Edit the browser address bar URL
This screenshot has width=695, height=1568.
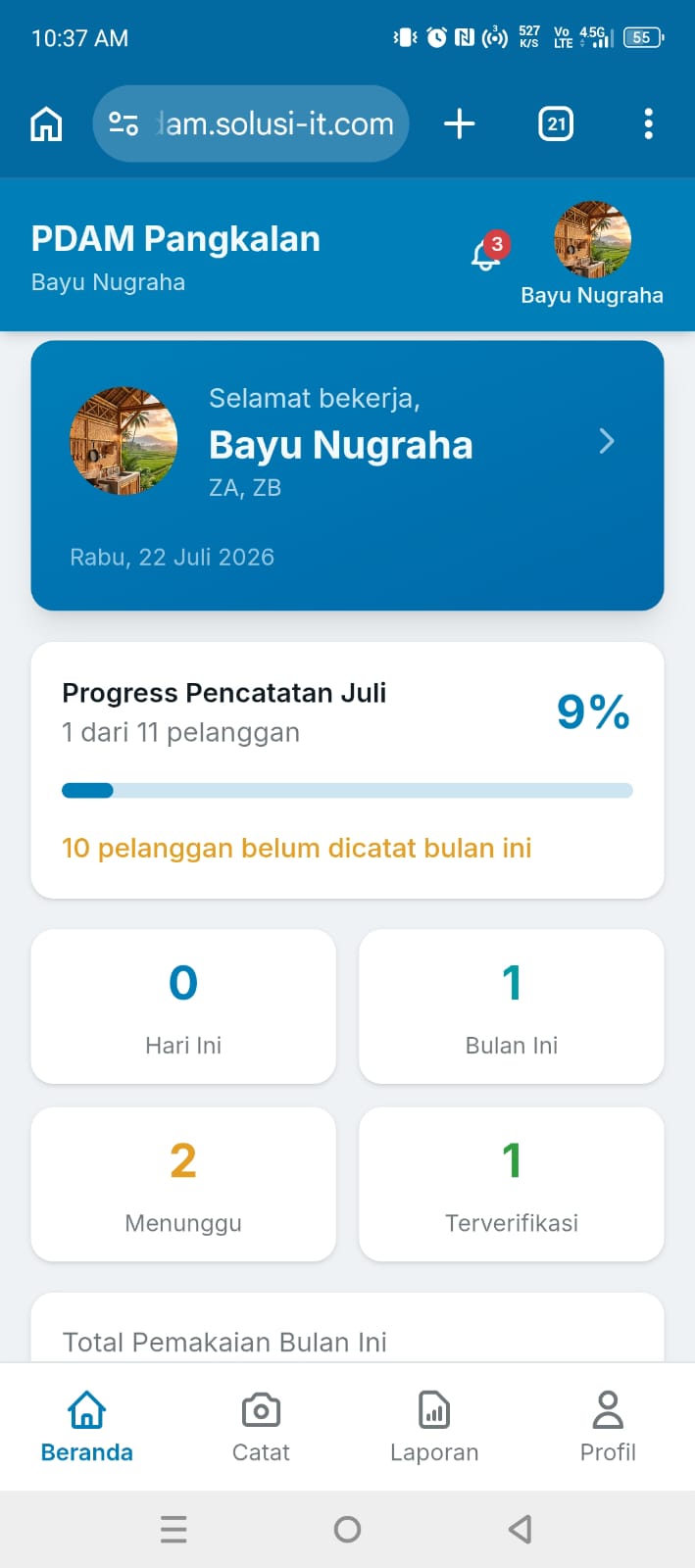point(251,123)
